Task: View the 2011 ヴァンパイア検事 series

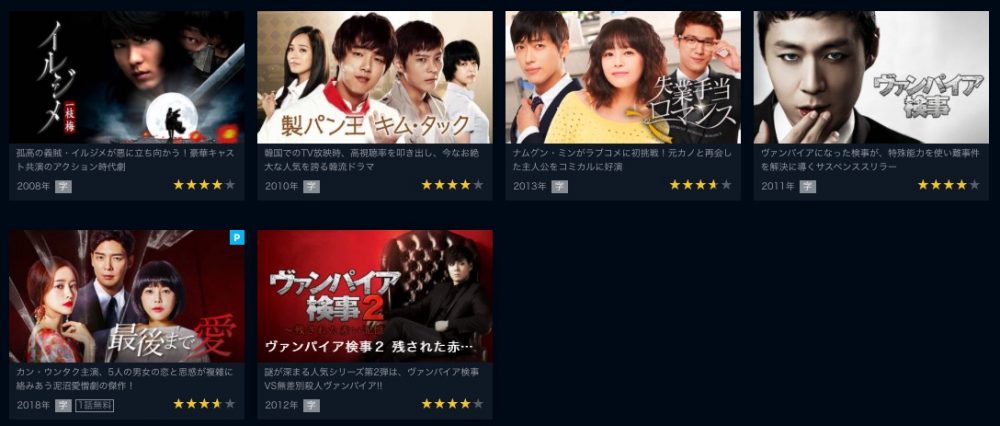Action: (871, 78)
